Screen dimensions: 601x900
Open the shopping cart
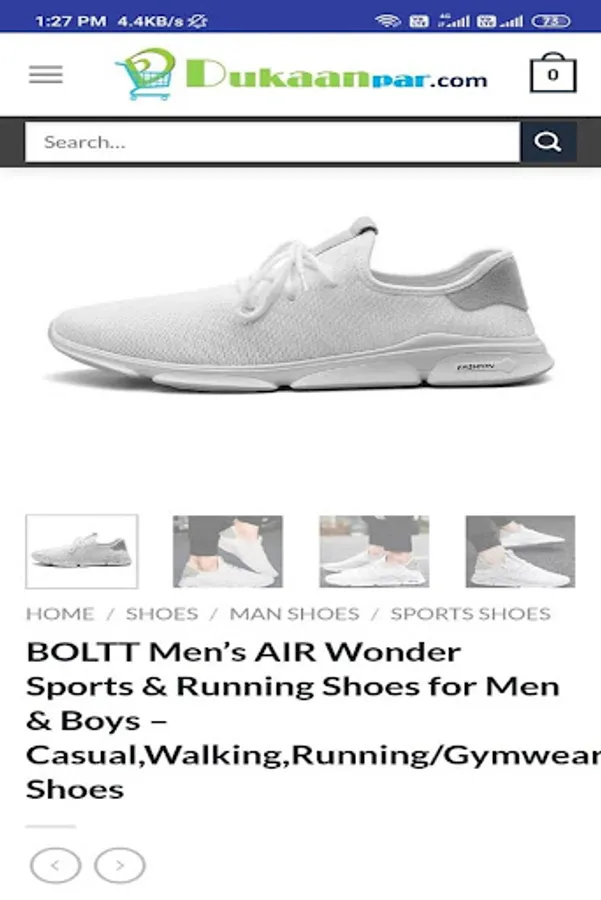[x=553, y=73]
